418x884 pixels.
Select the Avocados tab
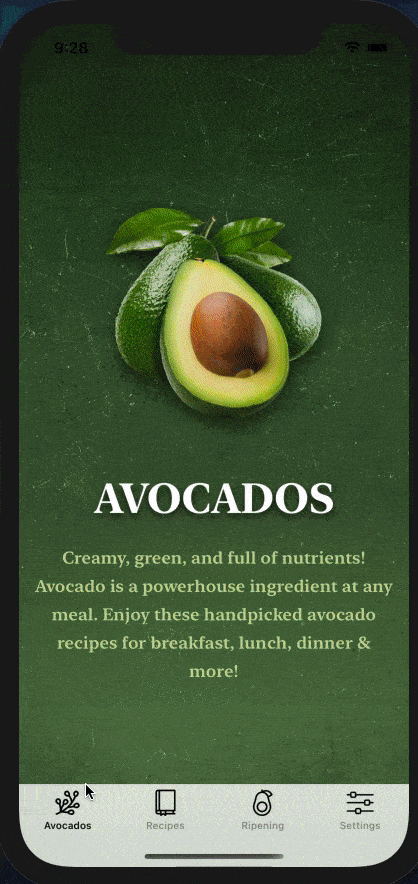point(68,810)
